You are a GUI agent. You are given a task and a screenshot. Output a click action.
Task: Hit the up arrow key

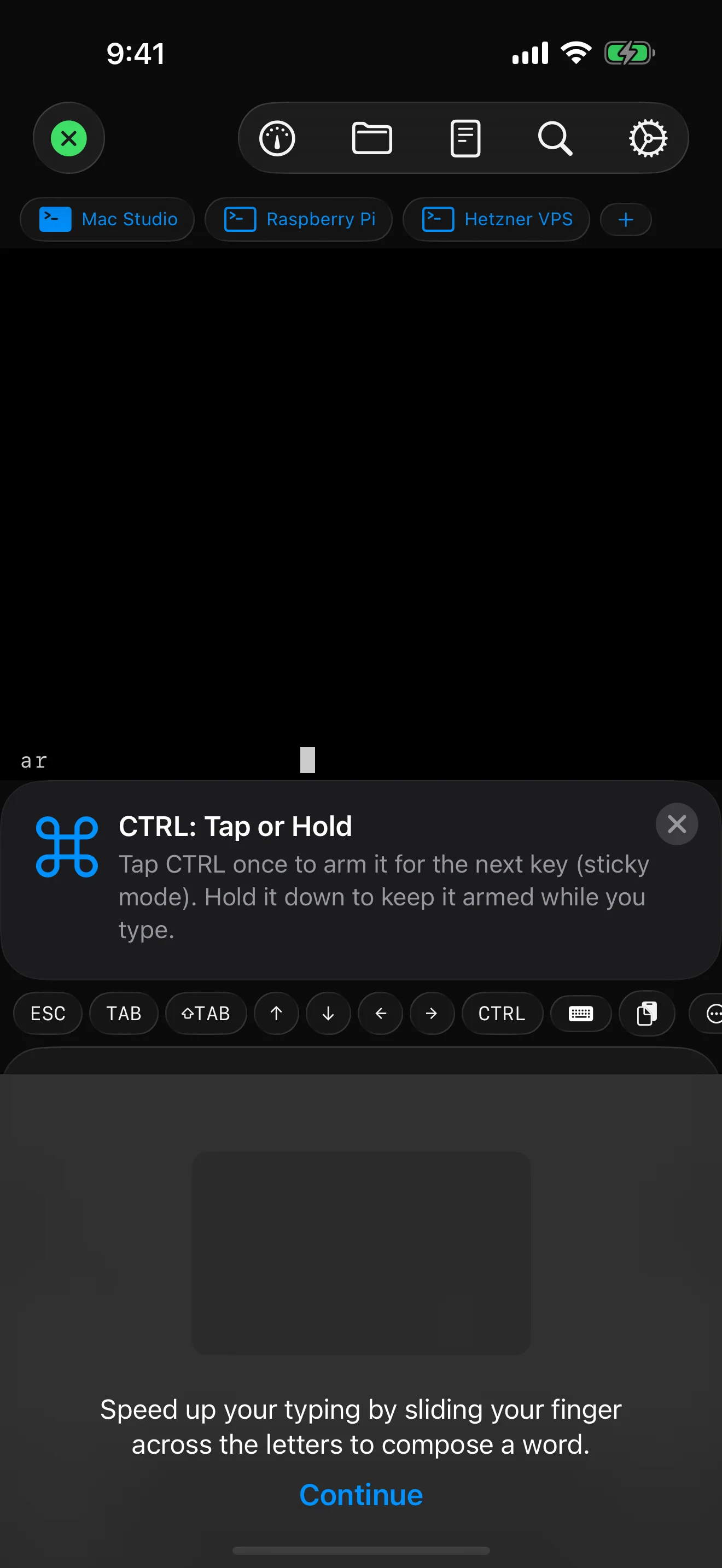click(x=276, y=1014)
